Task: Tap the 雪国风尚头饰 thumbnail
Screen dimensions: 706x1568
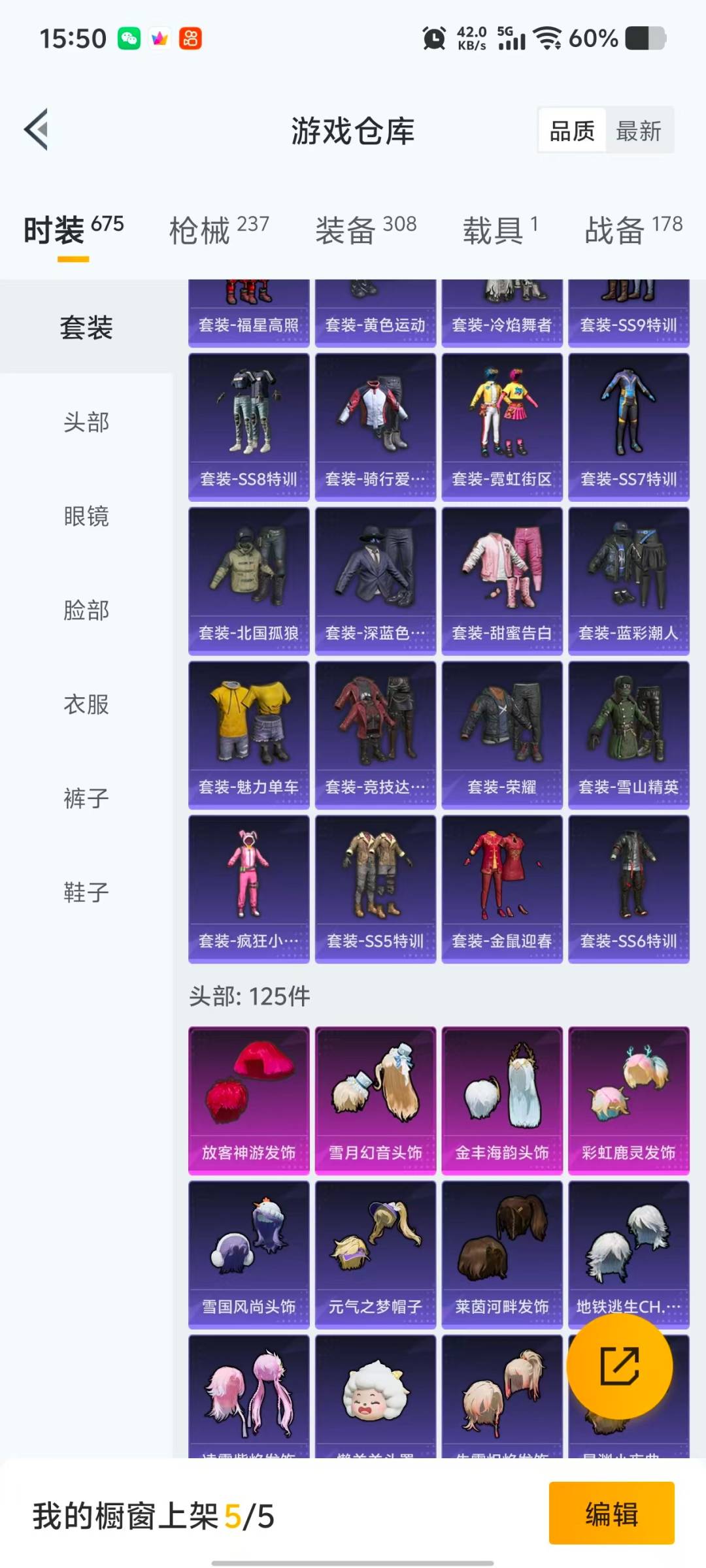Action: coord(248,1251)
